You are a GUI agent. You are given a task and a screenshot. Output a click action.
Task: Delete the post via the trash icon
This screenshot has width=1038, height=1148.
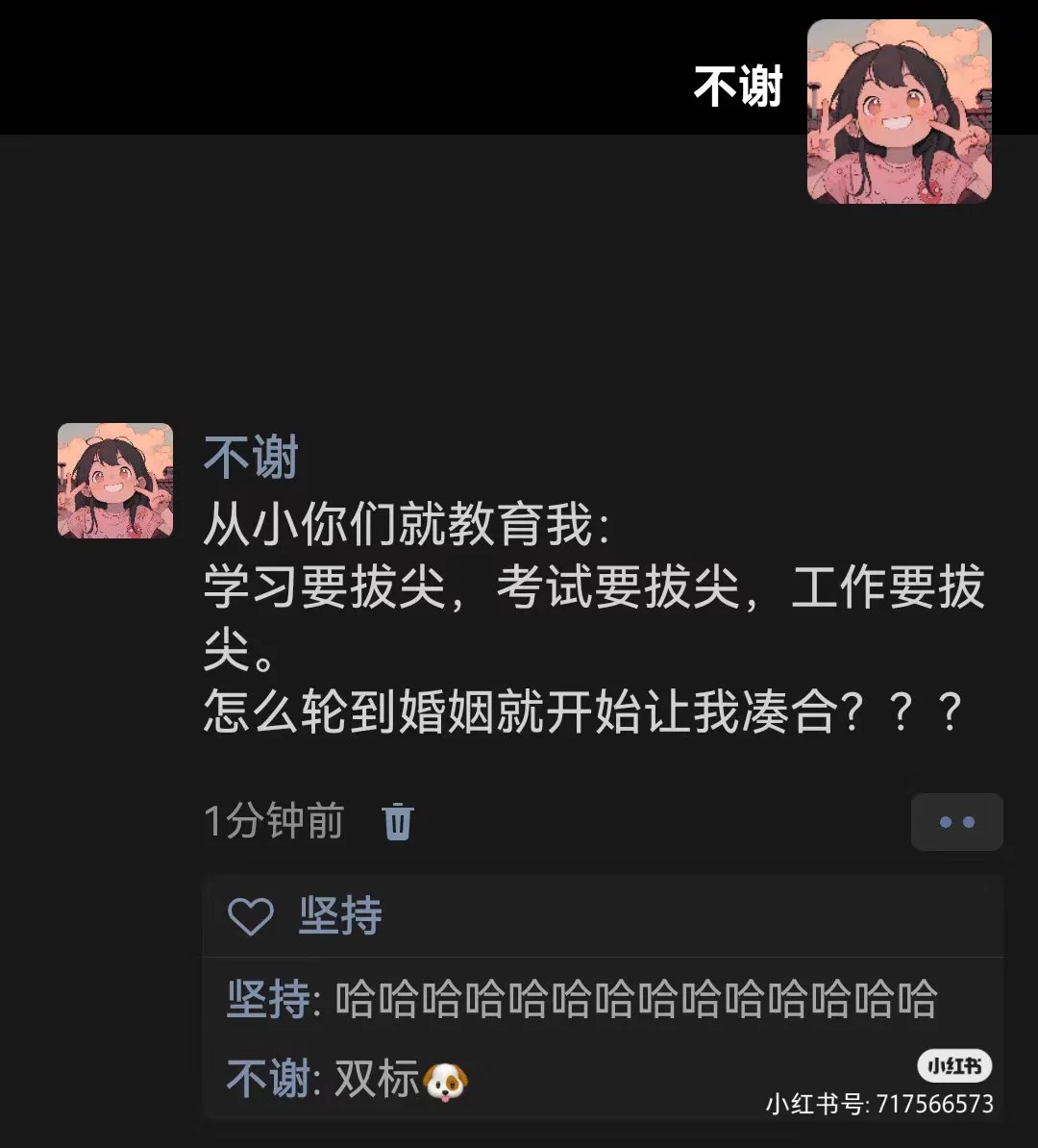point(398,823)
